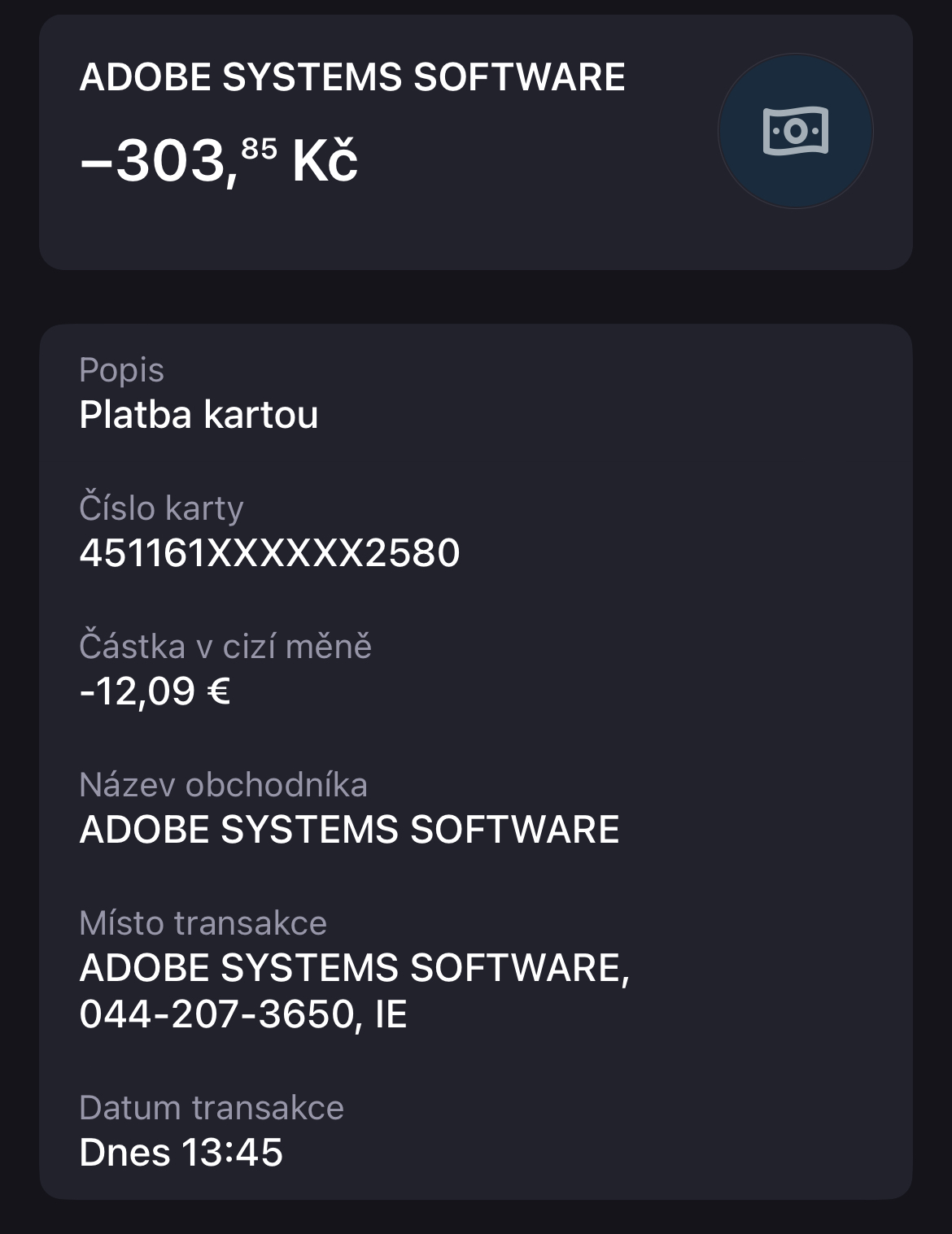
Task: Tap the Částka v cizí měně heading
Action: point(225,645)
